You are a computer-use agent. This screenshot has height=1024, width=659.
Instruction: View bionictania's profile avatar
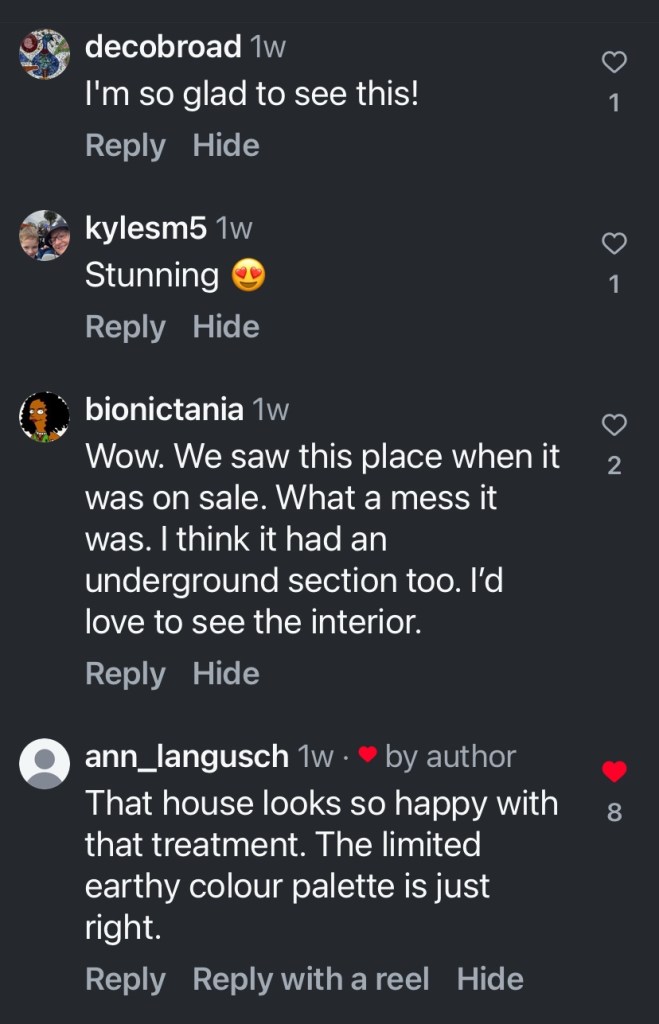click(x=45, y=417)
